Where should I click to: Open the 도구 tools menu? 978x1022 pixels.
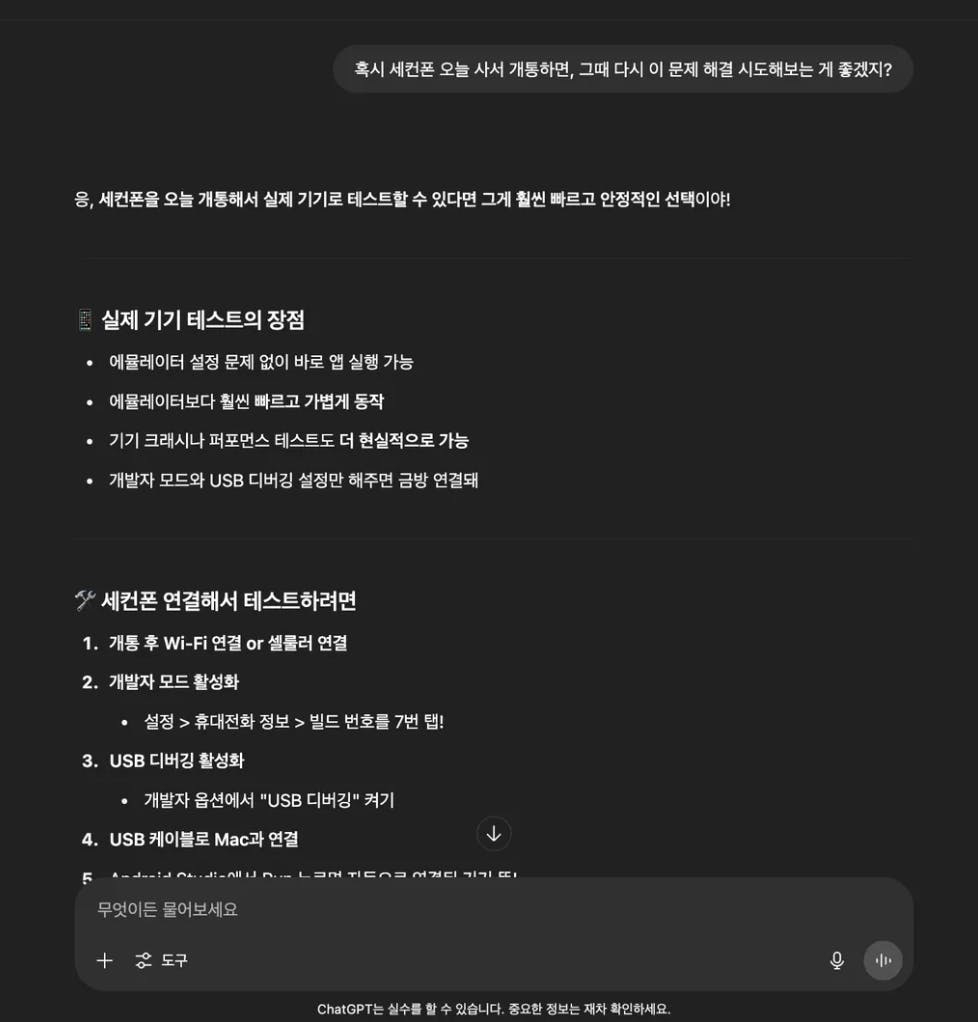162,960
